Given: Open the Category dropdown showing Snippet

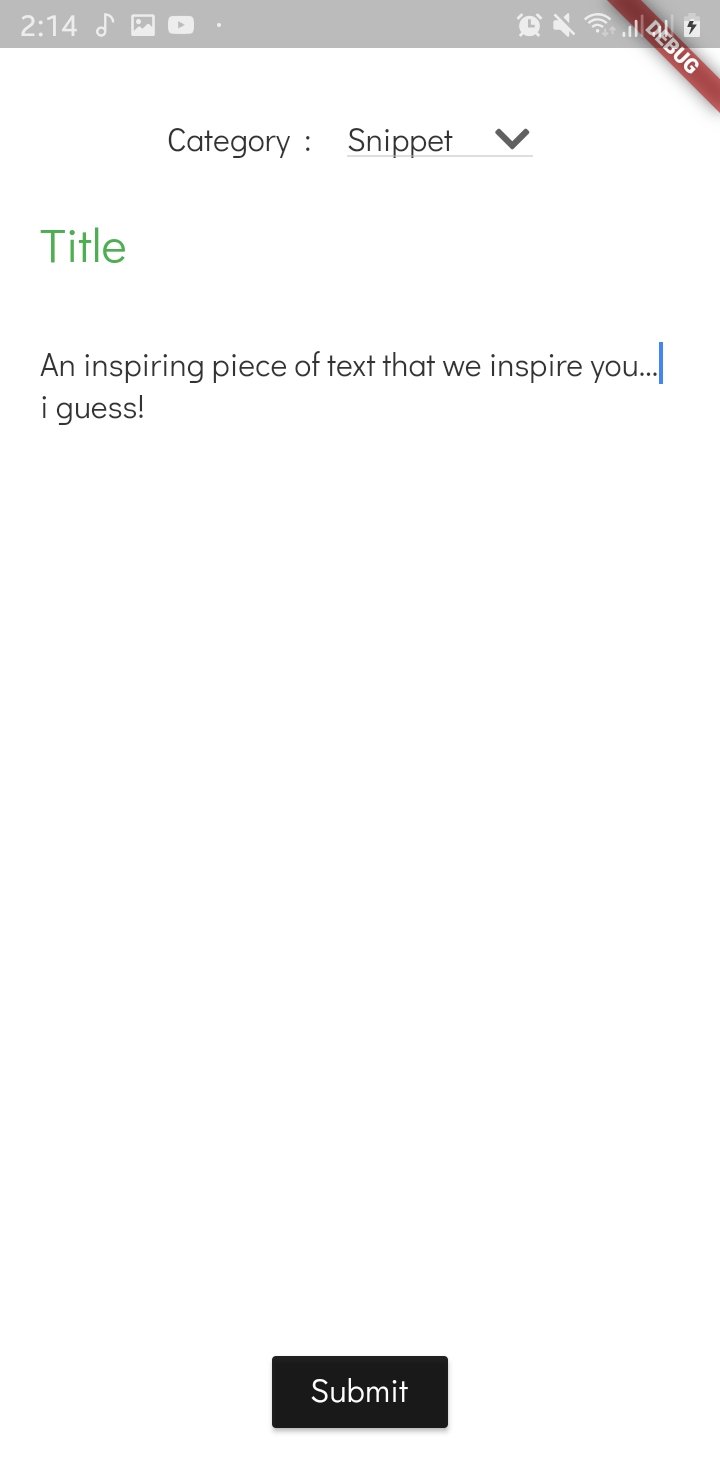Looking at the screenshot, I should click(x=439, y=140).
